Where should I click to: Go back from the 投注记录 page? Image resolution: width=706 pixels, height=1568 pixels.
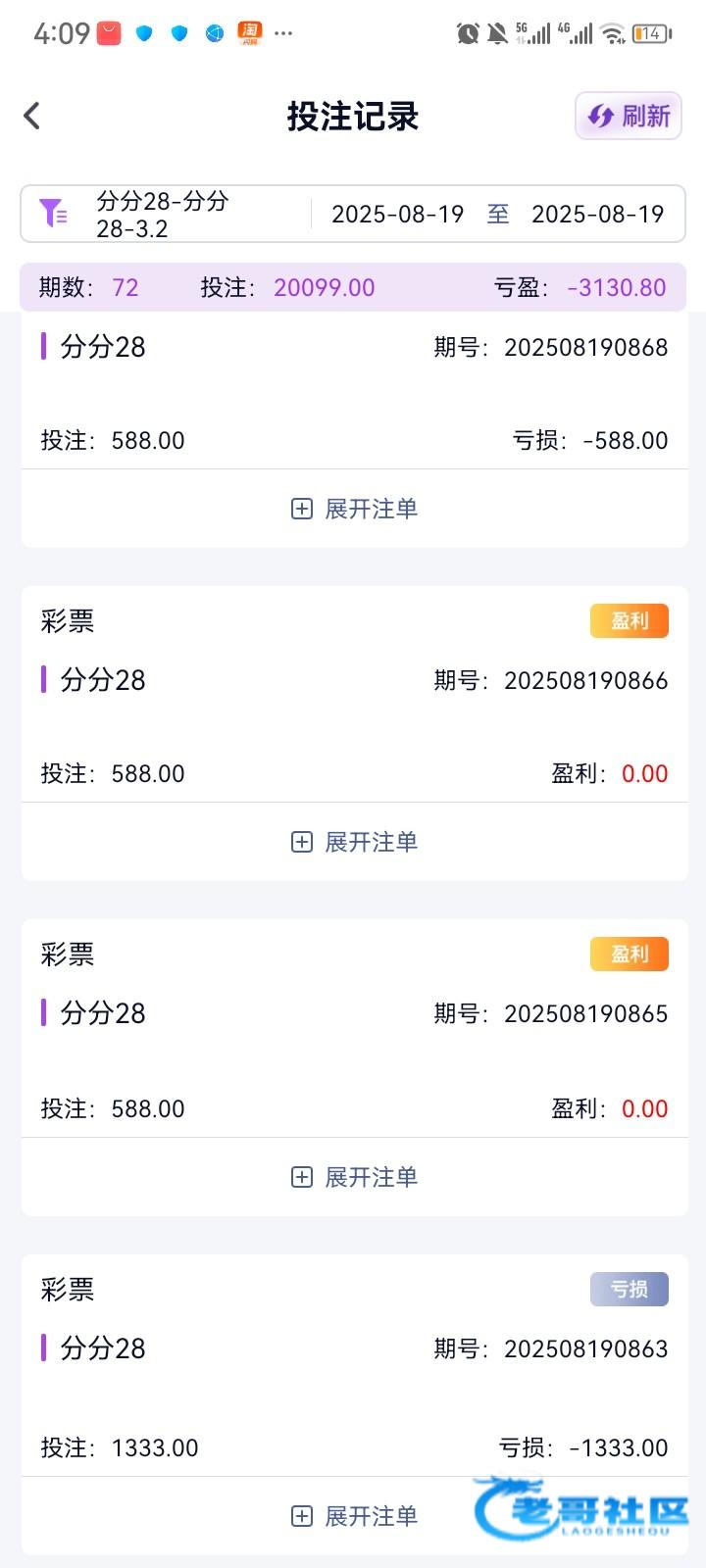click(32, 116)
